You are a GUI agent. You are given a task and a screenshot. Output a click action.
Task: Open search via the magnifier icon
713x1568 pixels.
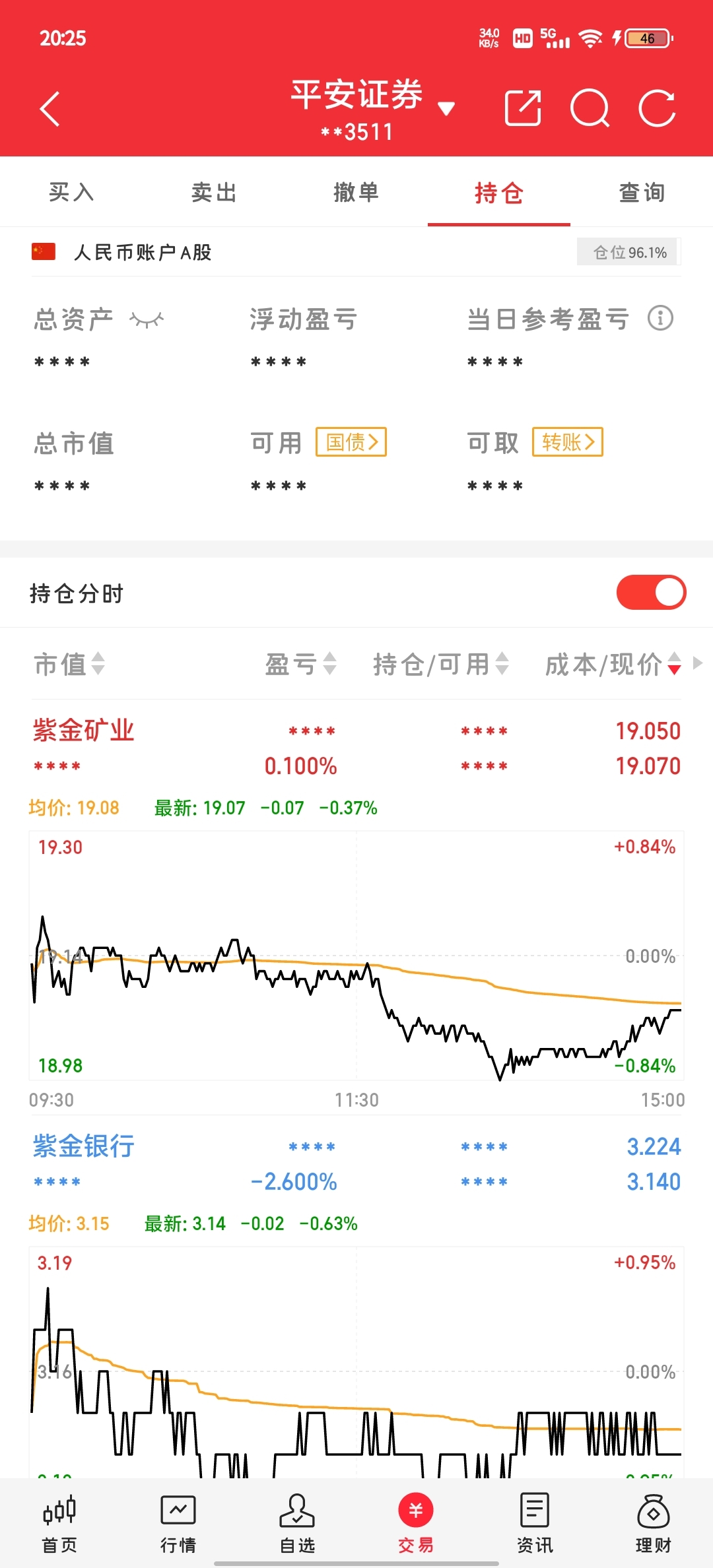click(590, 108)
